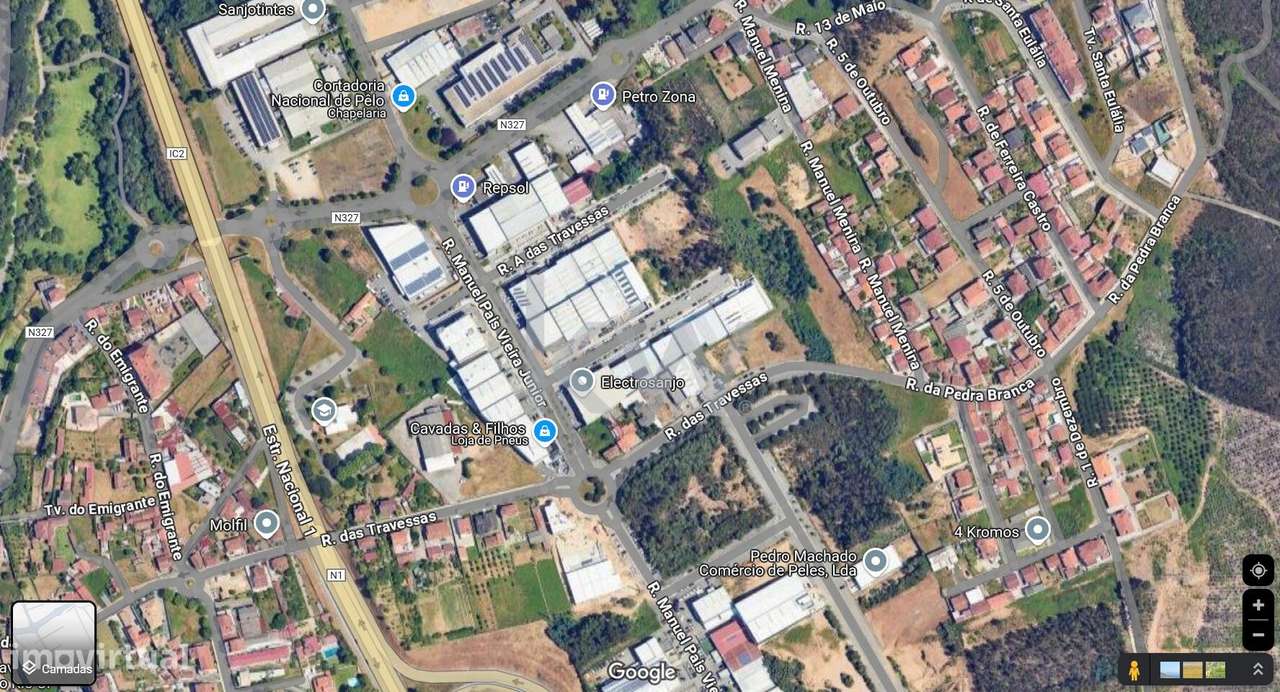
Task: Open the Camadas layers switcher
Action: [54, 643]
